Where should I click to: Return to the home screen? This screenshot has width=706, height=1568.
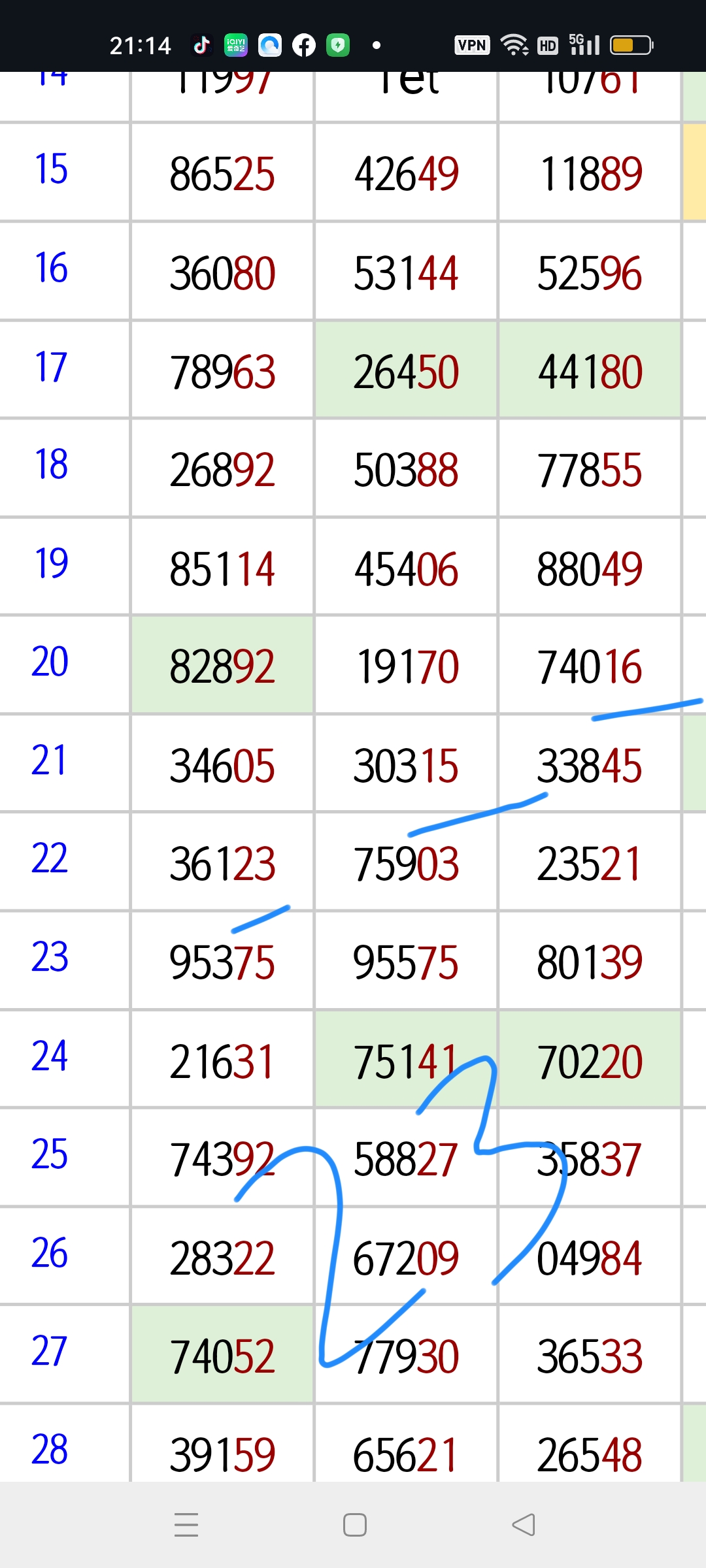(355, 1525)
